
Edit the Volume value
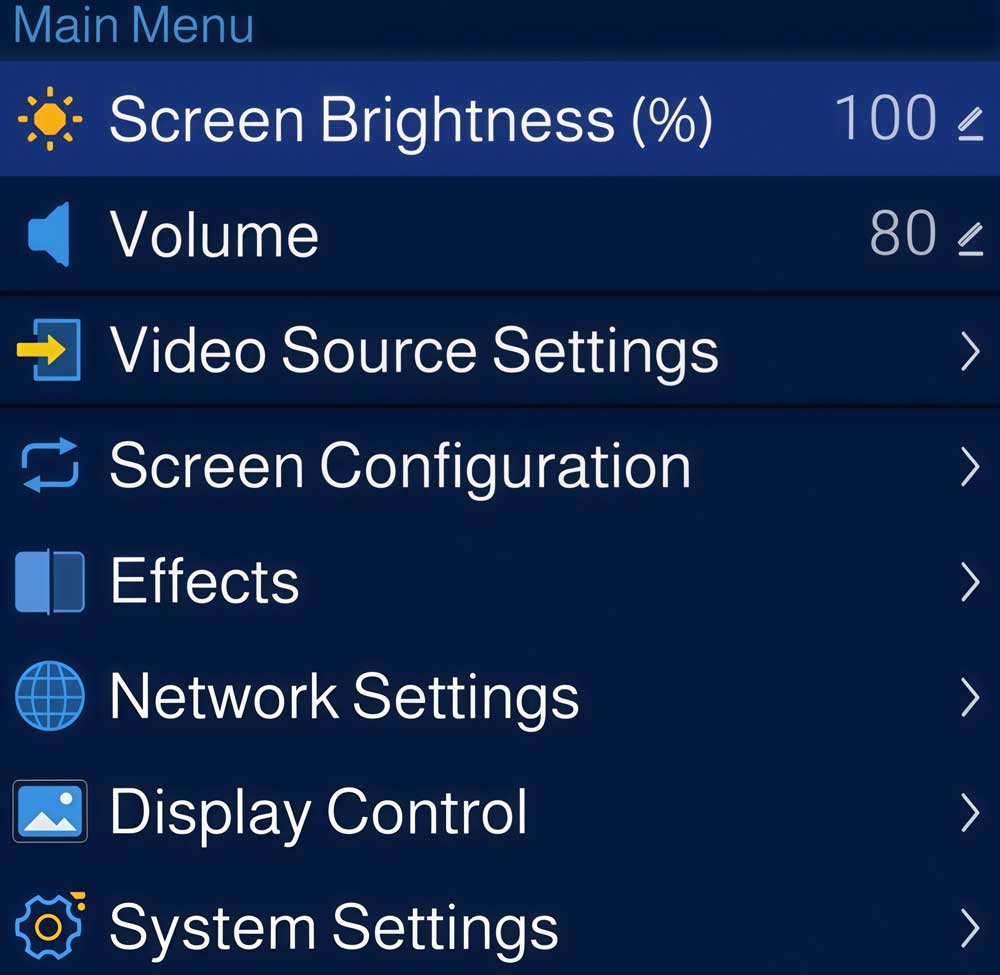click(969, 237)
